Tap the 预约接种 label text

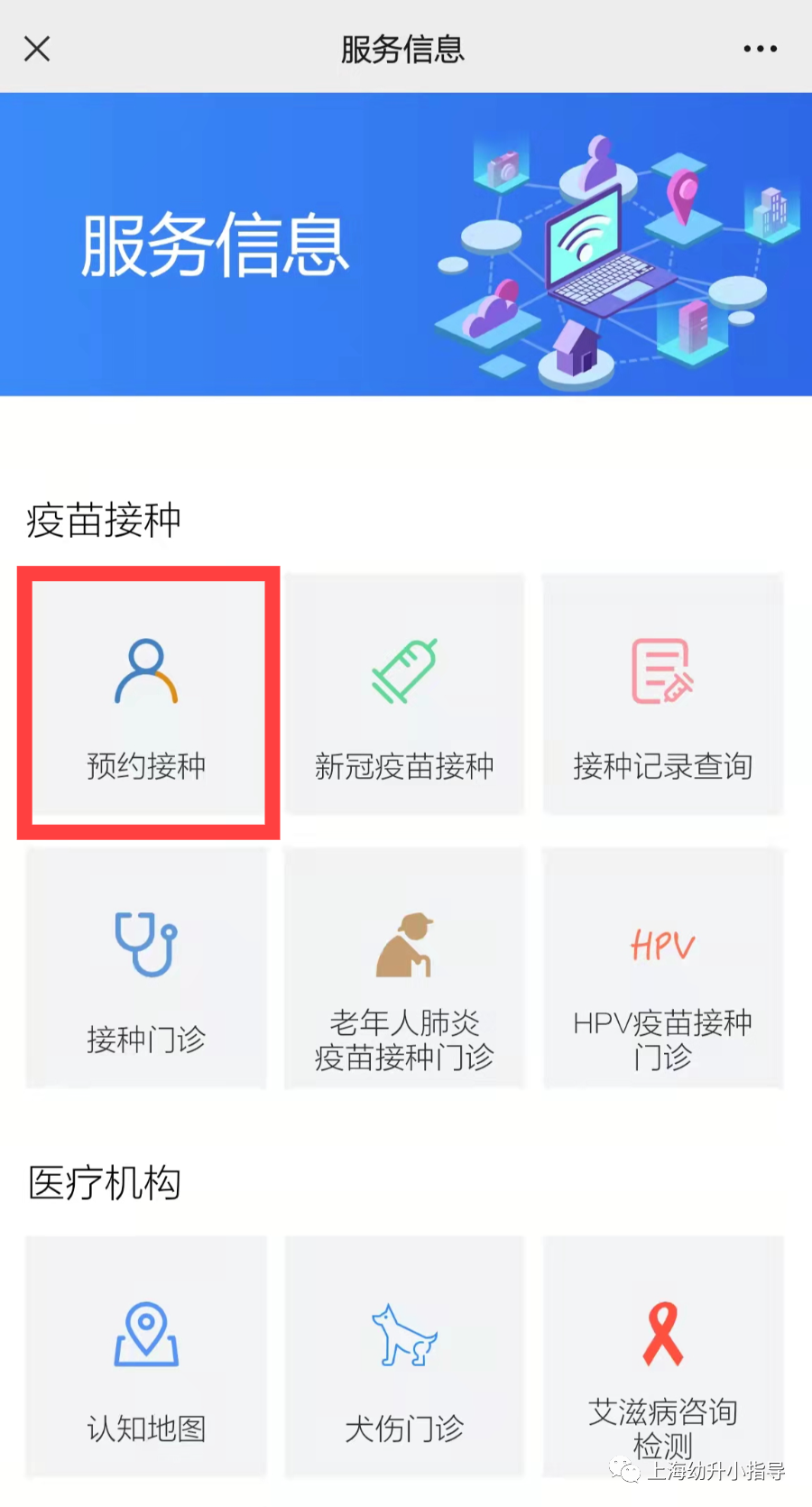click(x=147, y=765)
